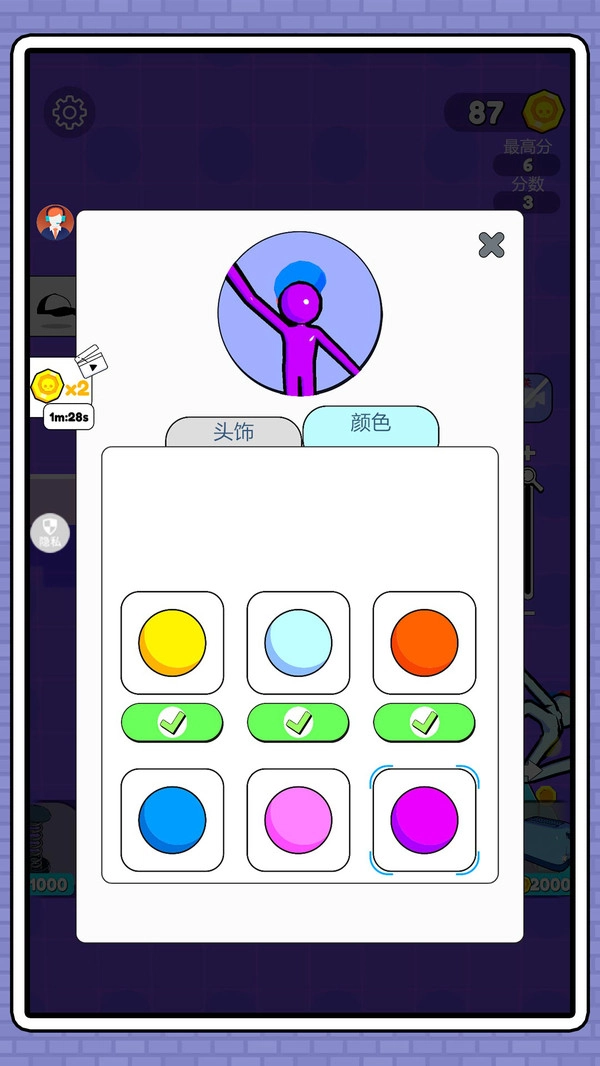Select the 颜色 tab

point(370,425)
